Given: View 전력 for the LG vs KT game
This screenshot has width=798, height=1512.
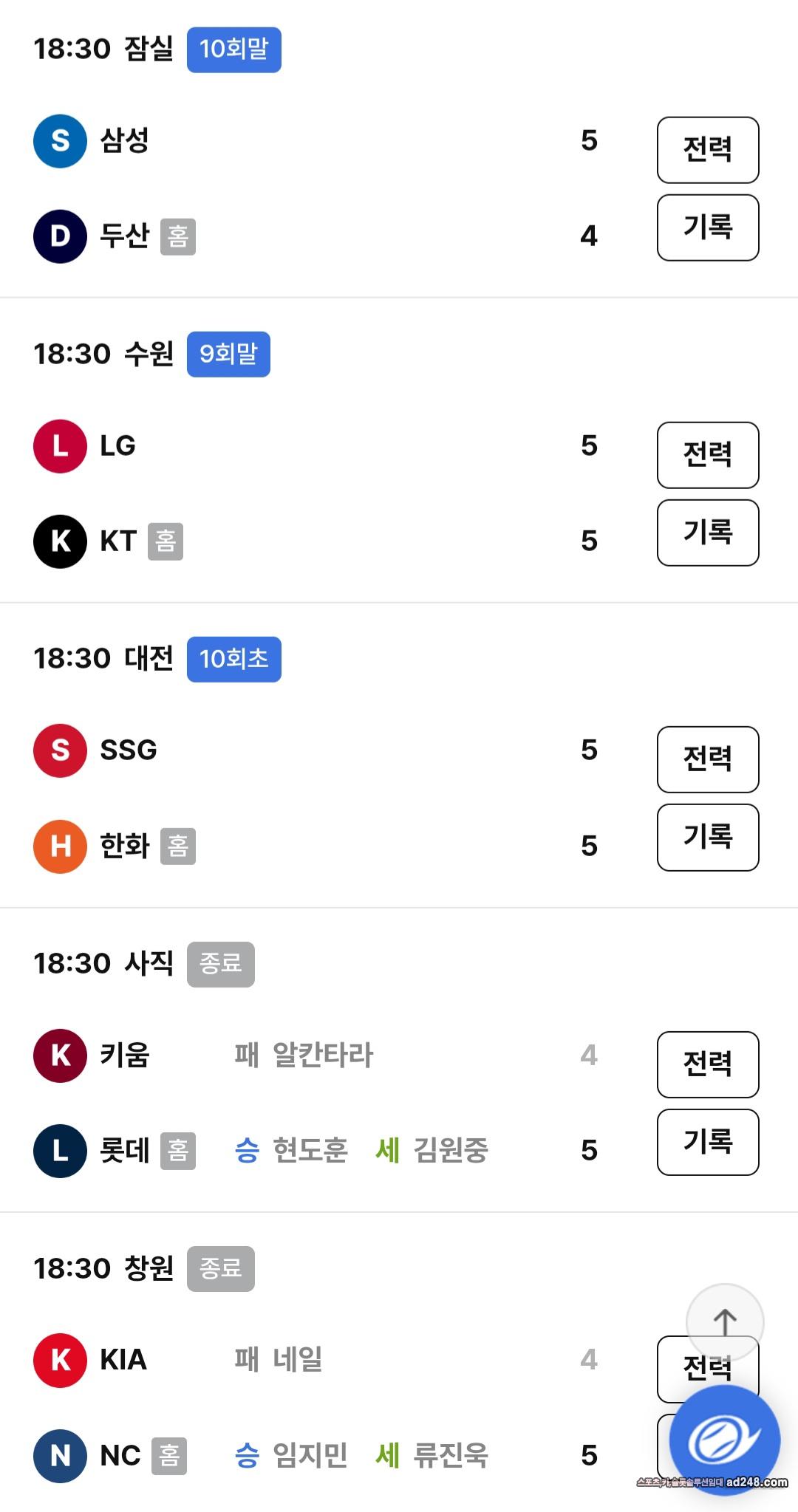Looking at the screenshot, I should (707, 455).
